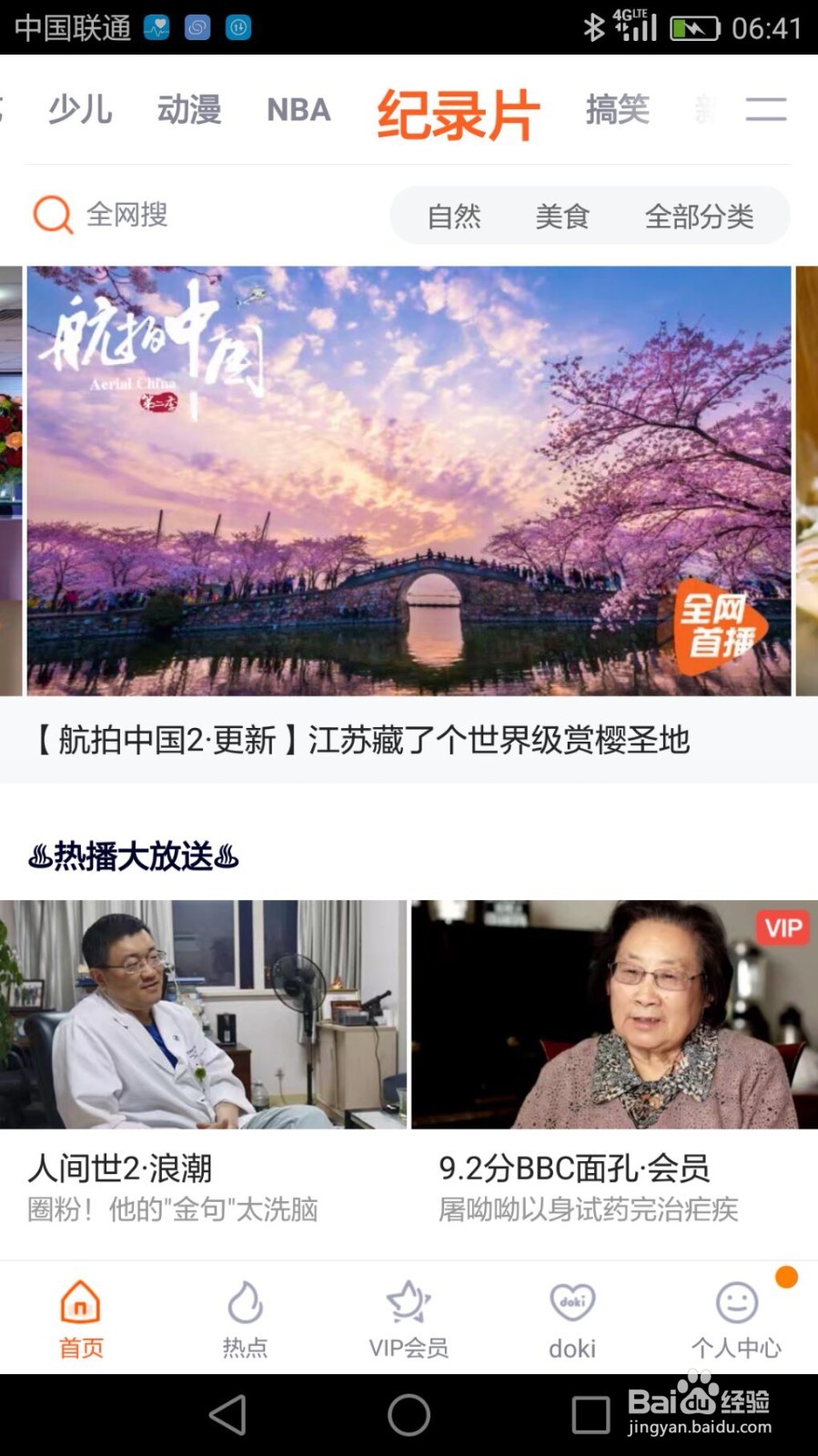Open 9.2分BBC面孔 VIP video
The width and height of the screenshot is (818, 1456).
click(614, 1015)
